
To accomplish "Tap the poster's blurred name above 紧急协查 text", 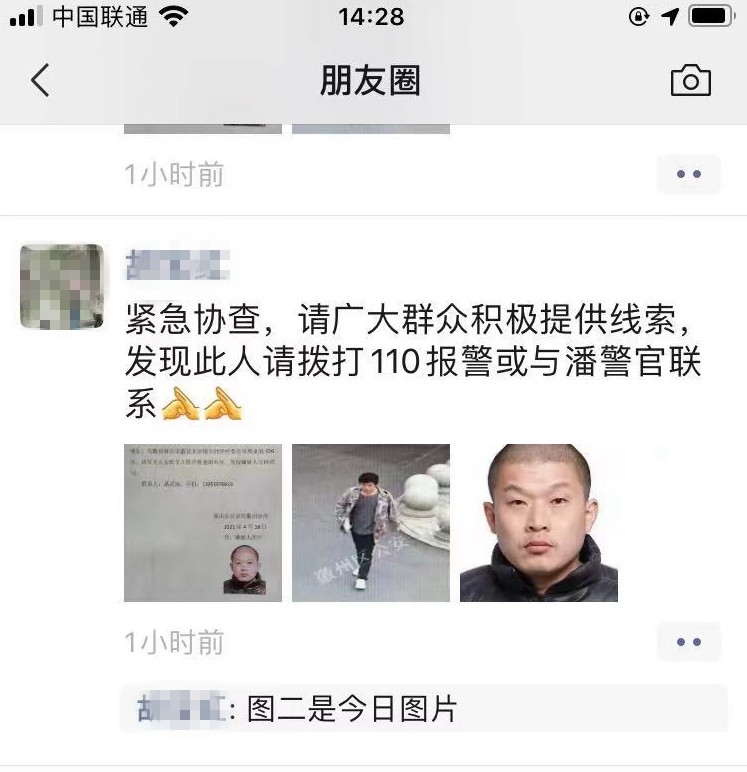I will pyautogui.click(x=177, y=265).
